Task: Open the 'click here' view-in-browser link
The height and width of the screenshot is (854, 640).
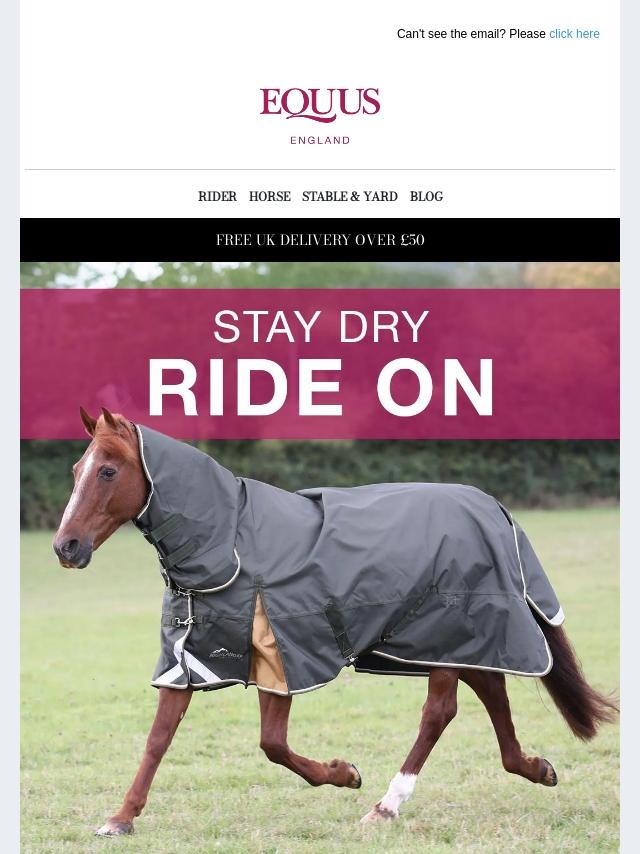Action: (574, 34)
